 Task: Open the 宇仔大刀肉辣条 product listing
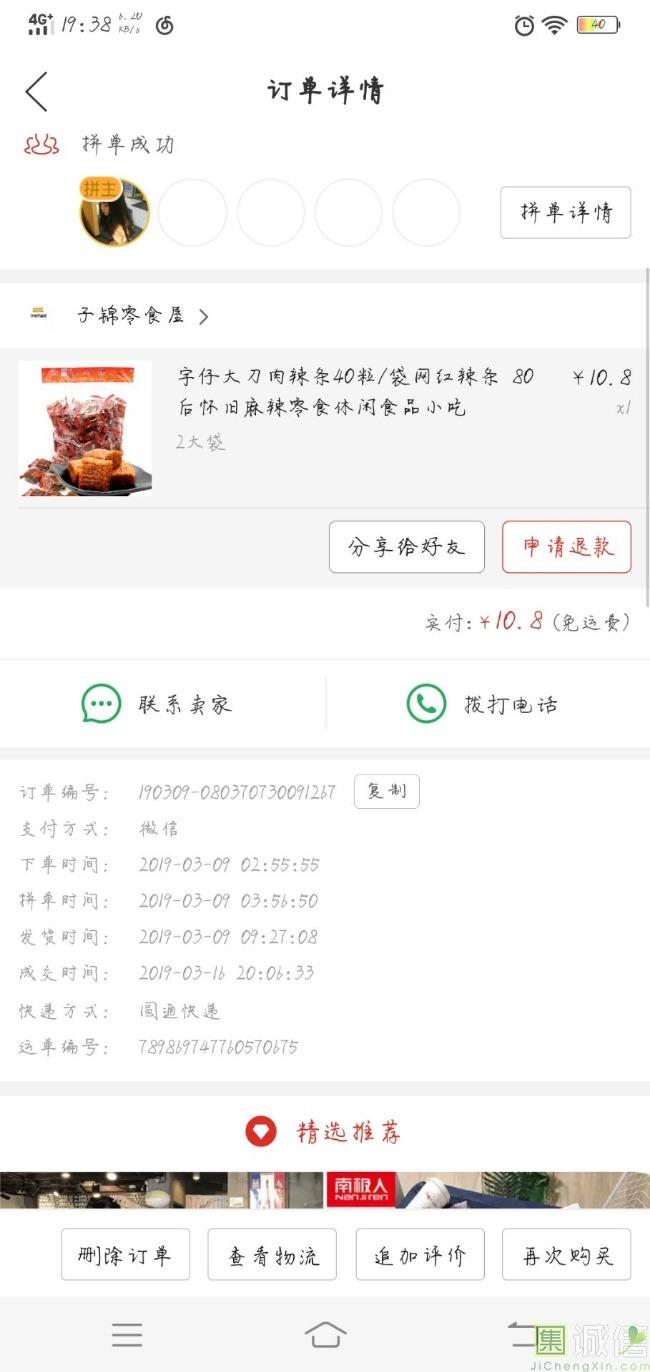point(356,392)
